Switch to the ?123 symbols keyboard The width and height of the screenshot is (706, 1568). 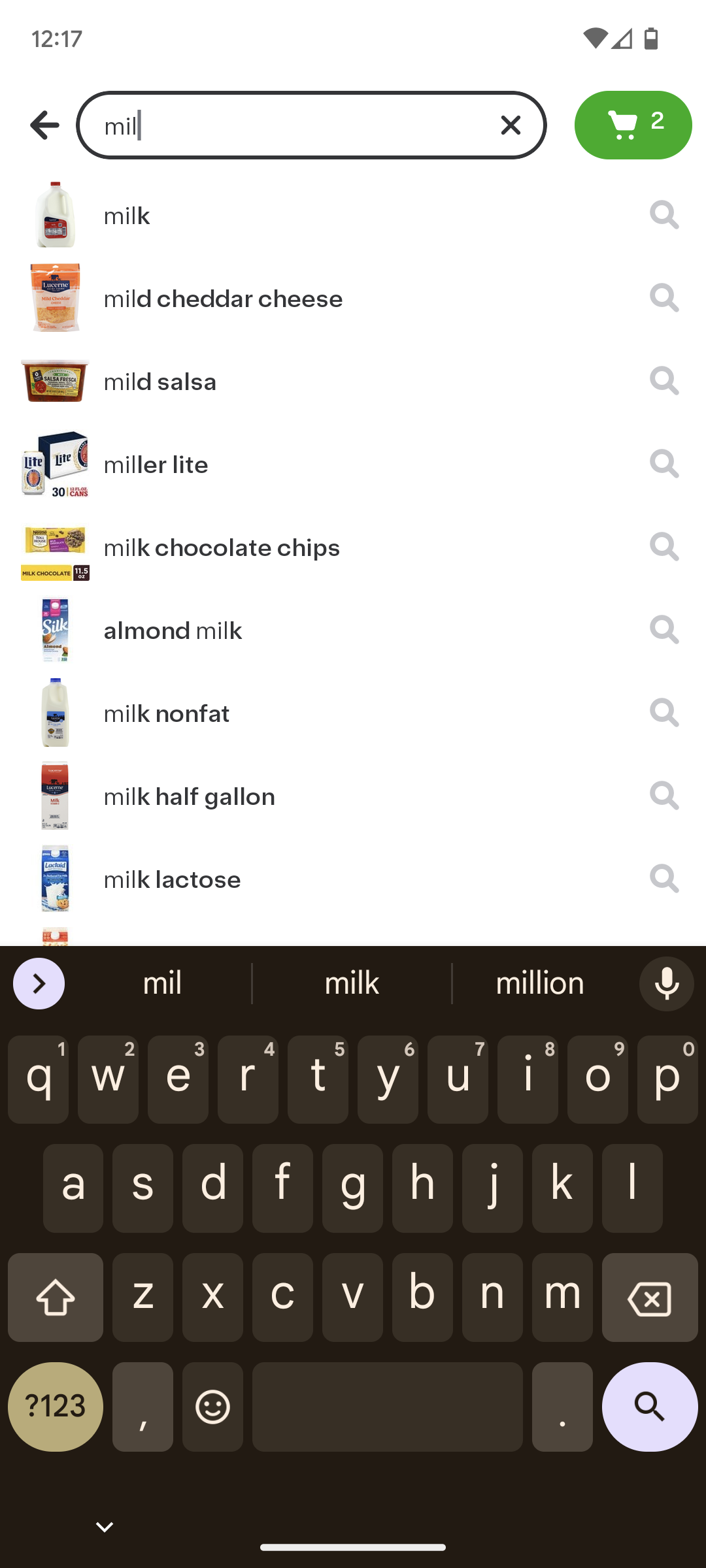pos(56,1406)
